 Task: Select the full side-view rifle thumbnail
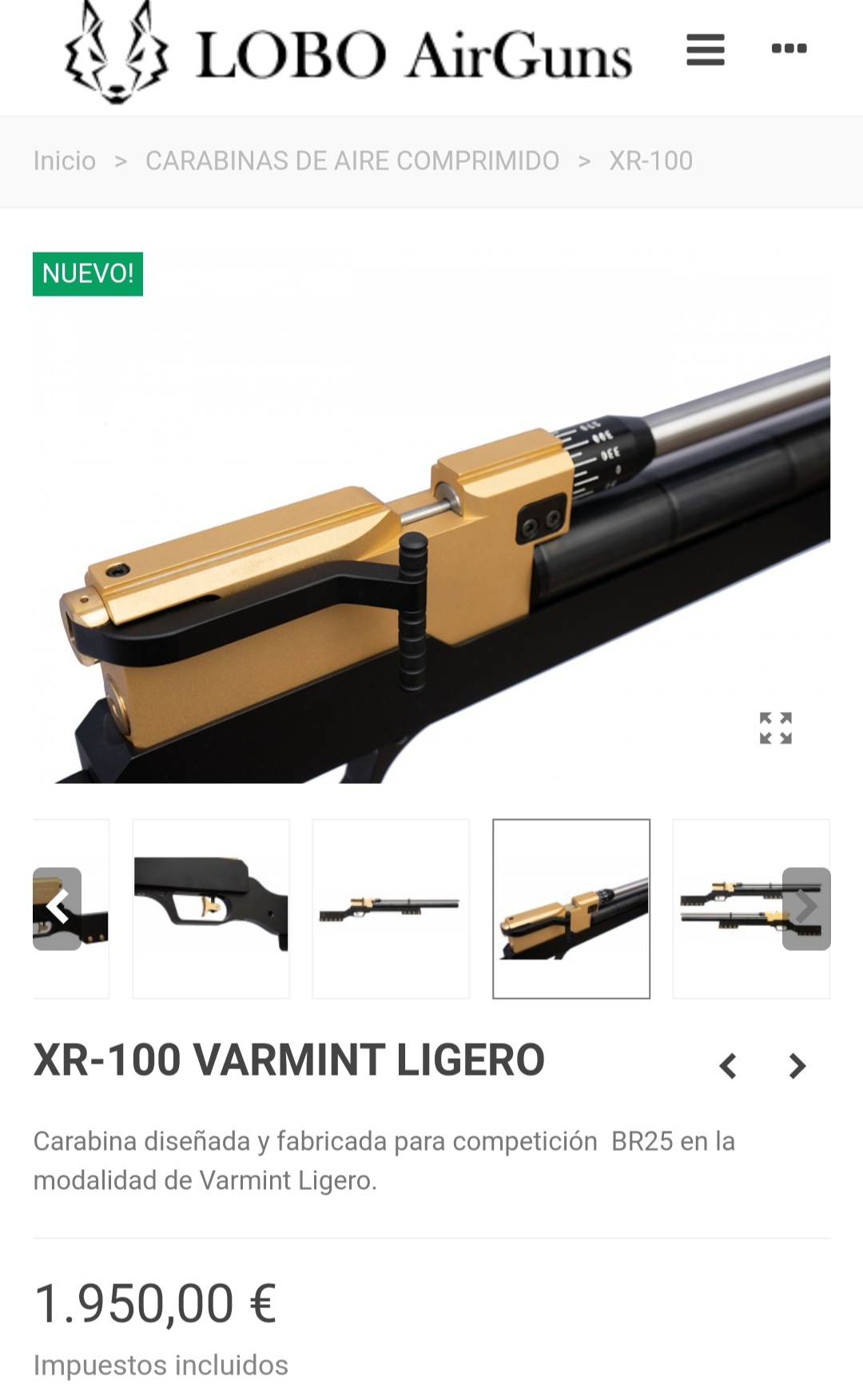coord(391,909)
